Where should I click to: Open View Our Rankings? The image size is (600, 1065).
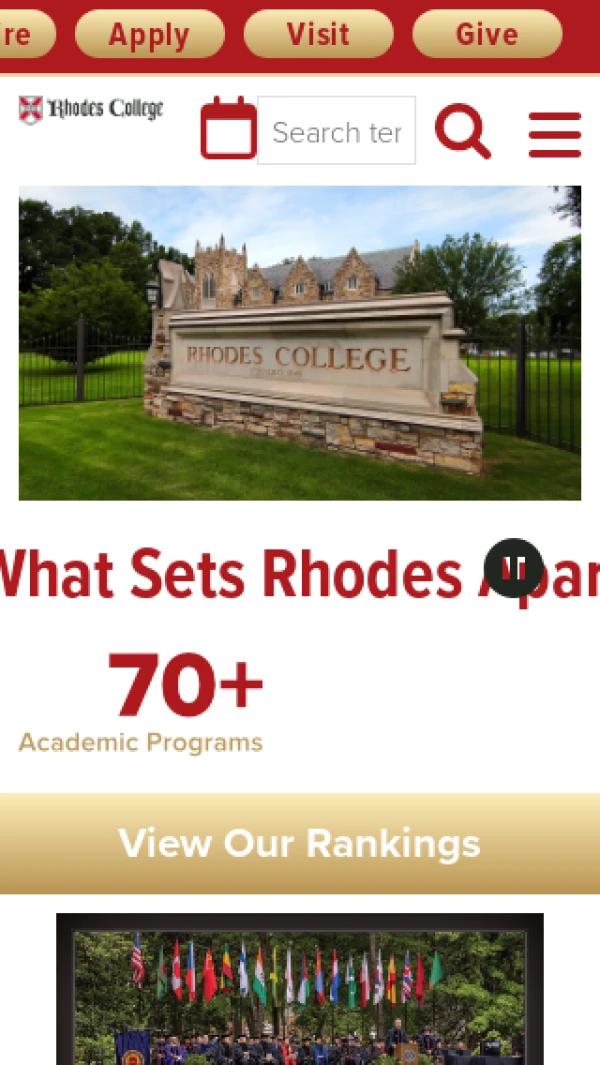(300, 844)
